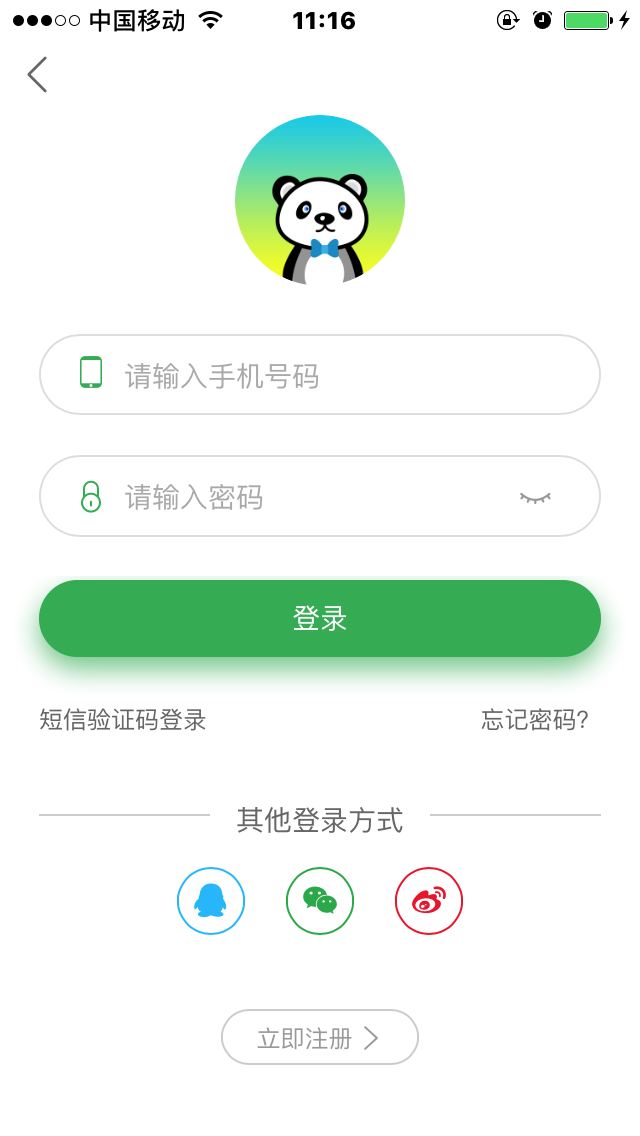Tap the phone number input field

320,375
